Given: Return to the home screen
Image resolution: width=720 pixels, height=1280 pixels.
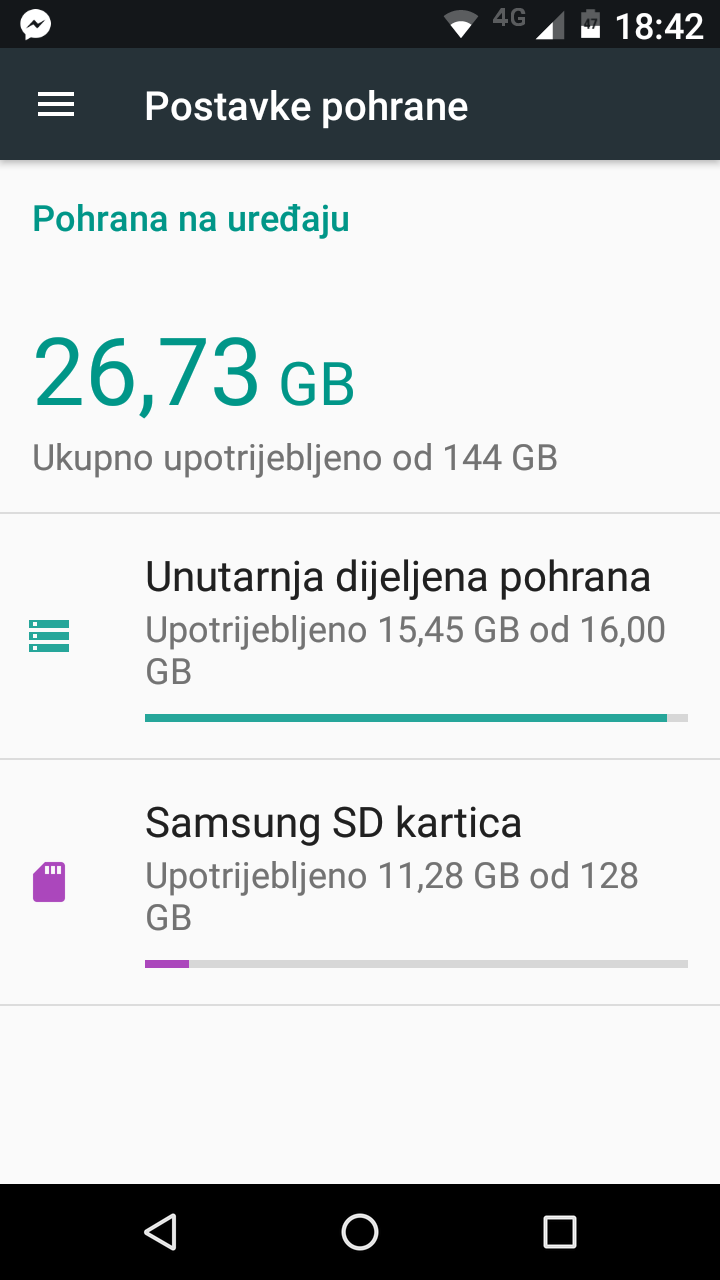Looking at the screenshot, I should click(x=360, y=1231).
